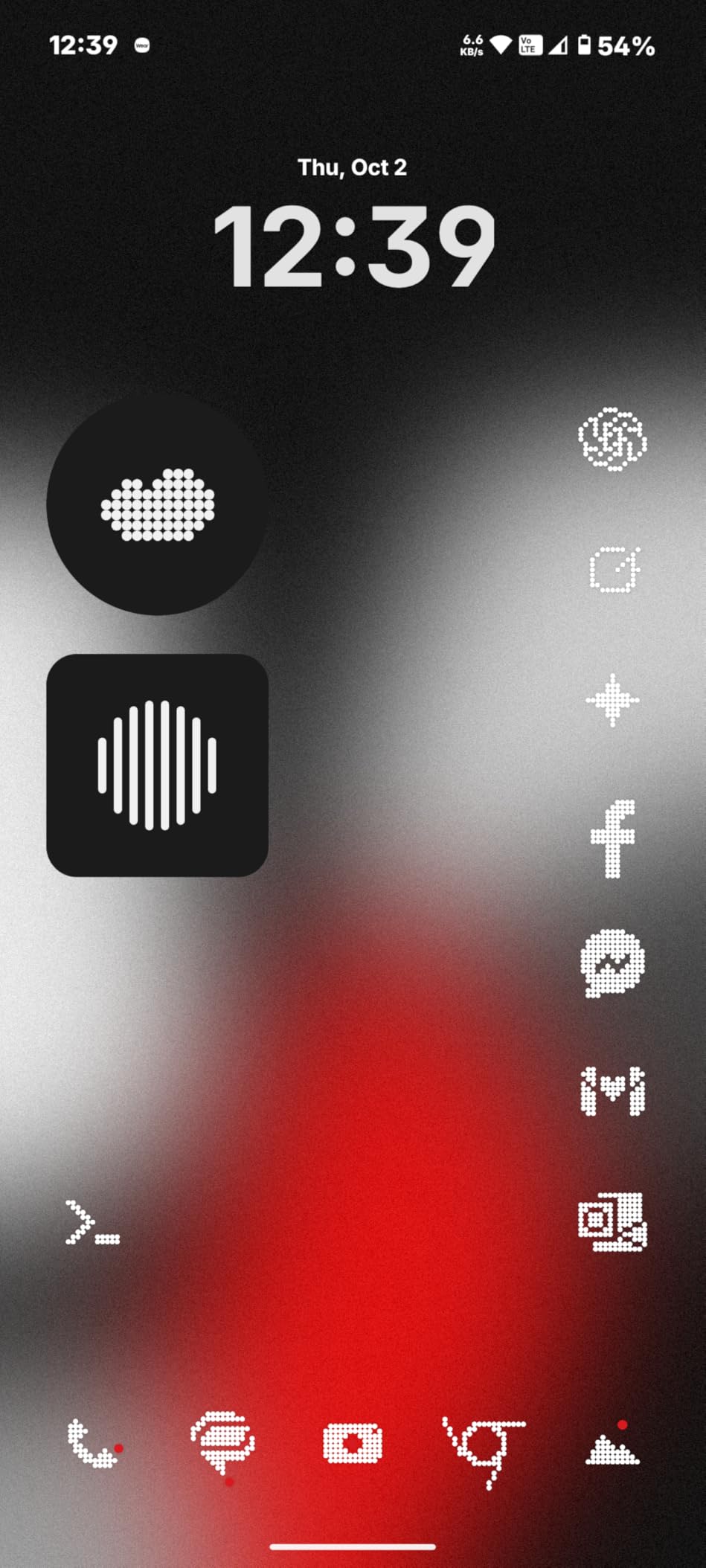The width and height of the screenshot is (706, 1568).
Task: Open the Phone dialer in the dock
Action: (x=93, y=1444)
